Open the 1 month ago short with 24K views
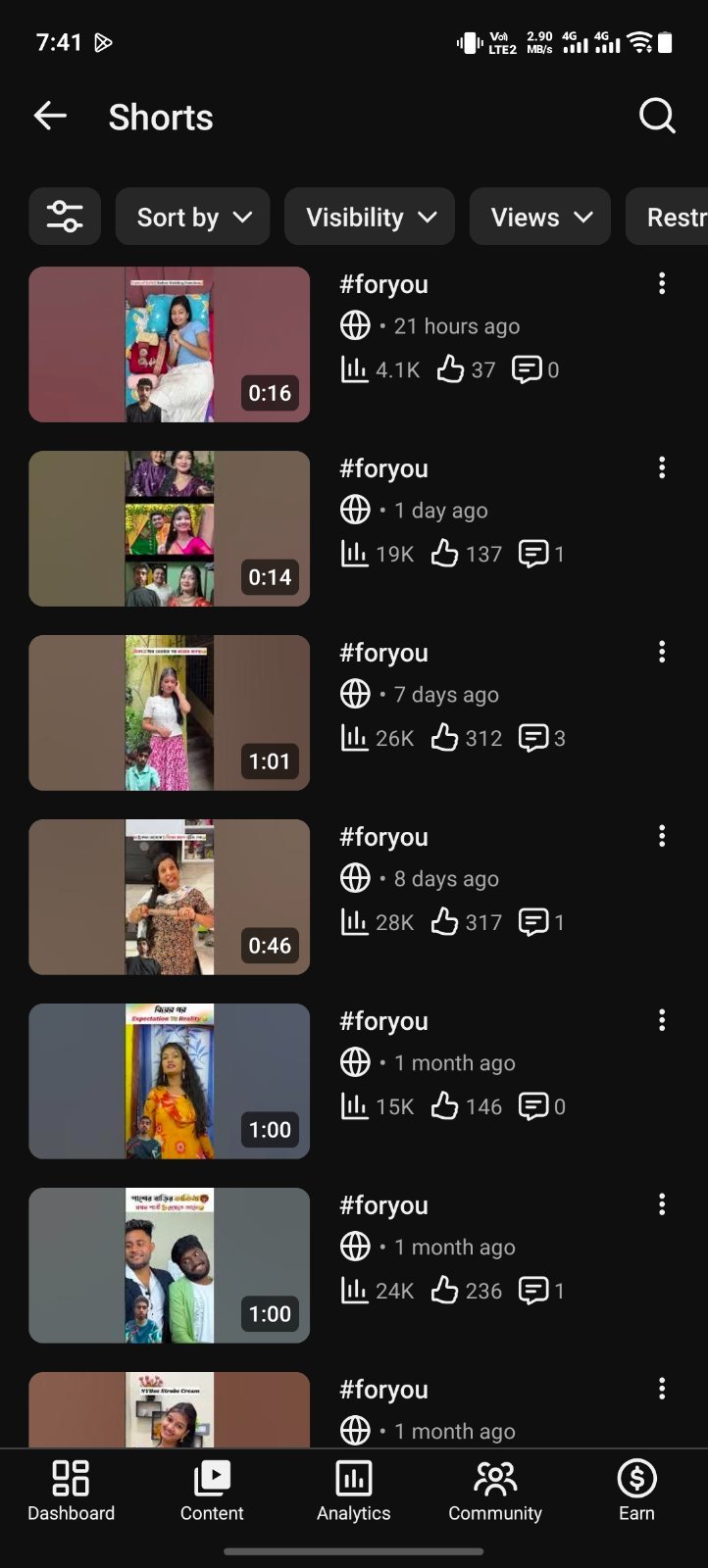This screenshot has width=708, height=1568. click(x=170, y=1265)
